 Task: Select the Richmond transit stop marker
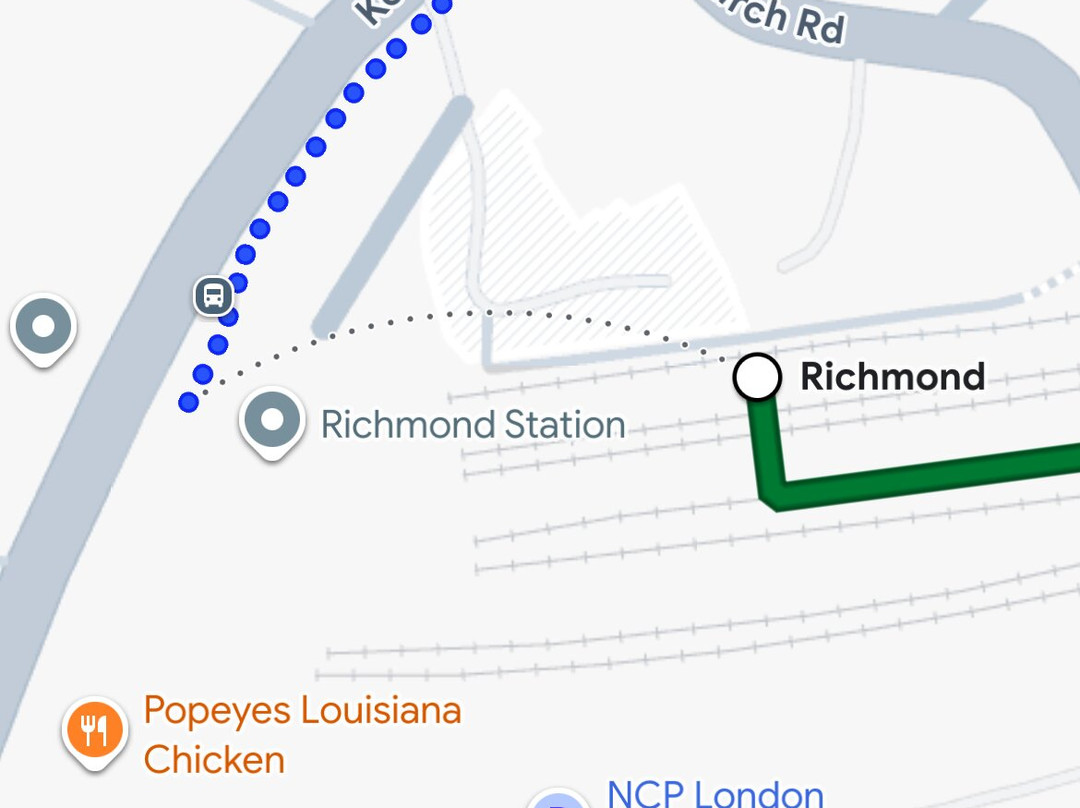point(757,378)
